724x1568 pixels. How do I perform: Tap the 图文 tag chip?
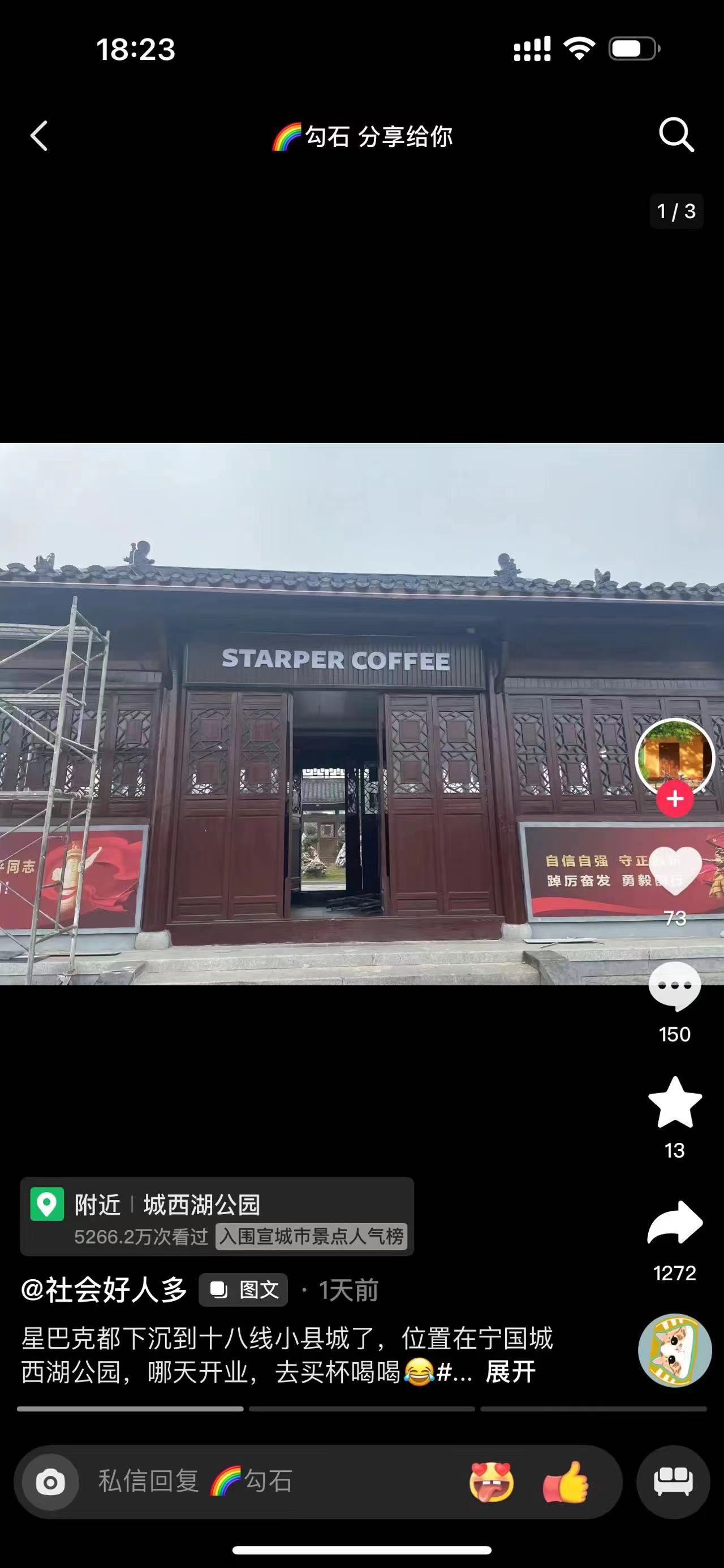coord(244,1290)
